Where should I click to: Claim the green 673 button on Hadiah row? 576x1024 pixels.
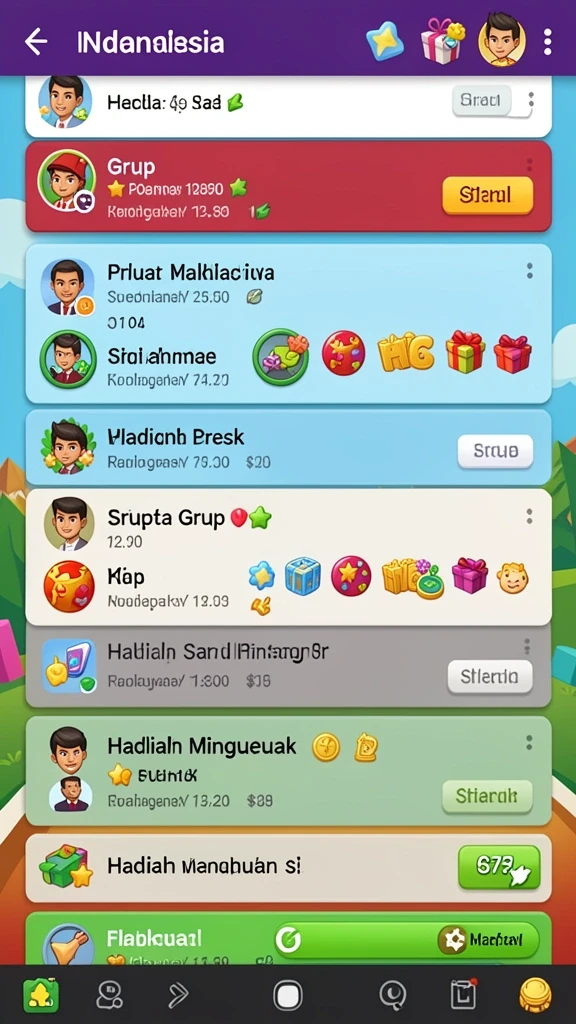(499, 867)
